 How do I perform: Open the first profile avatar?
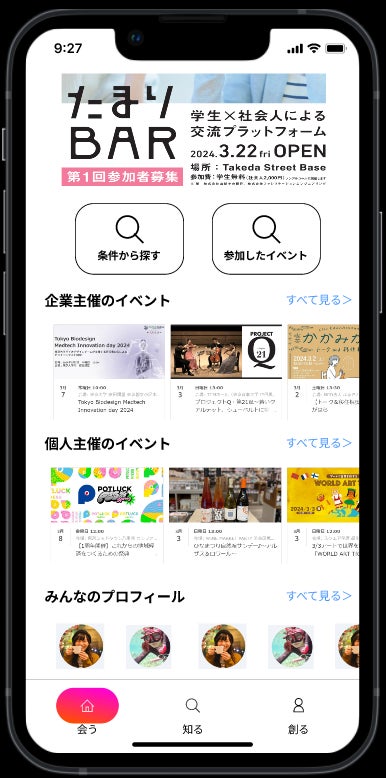80,646
